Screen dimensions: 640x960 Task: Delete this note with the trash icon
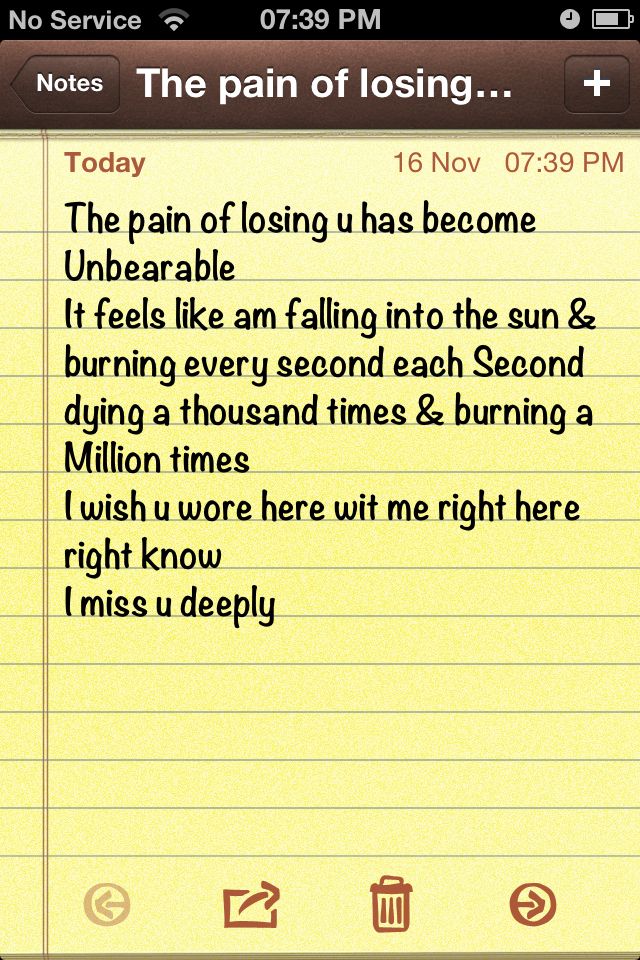pyautogui.click(x=391, y=904)
